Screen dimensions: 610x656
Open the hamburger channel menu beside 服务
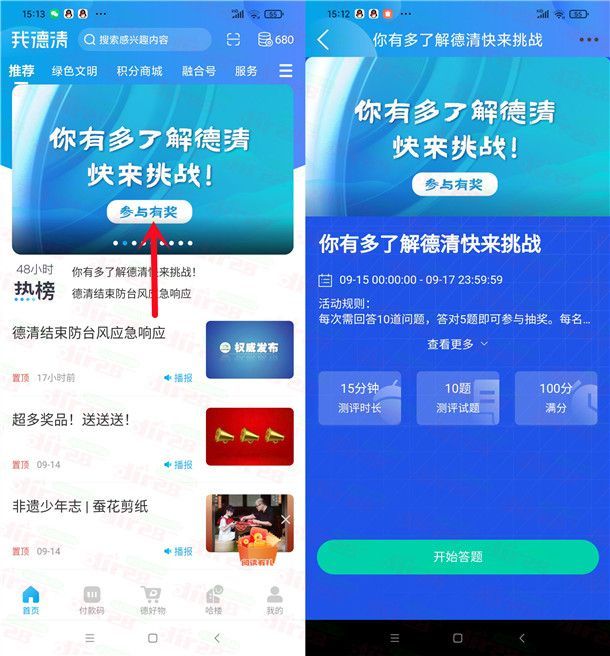coord(286,71)
